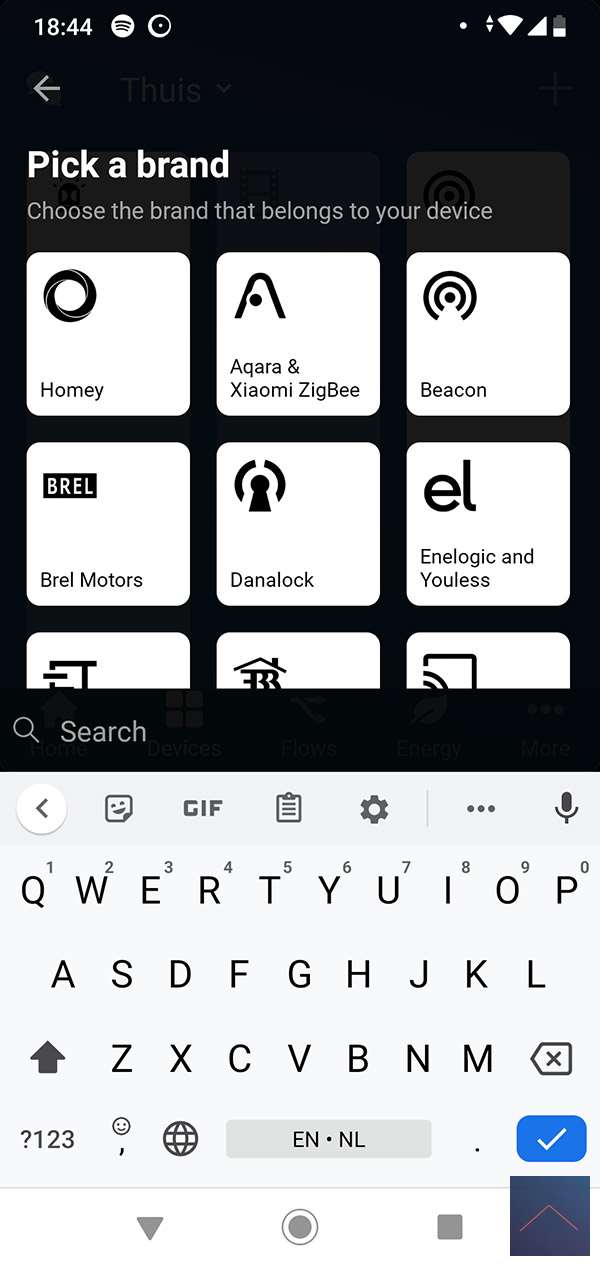Show more keyboard options
This screenshot has height=1267, width=600.
pyautogui.click(x=481, y=808)
